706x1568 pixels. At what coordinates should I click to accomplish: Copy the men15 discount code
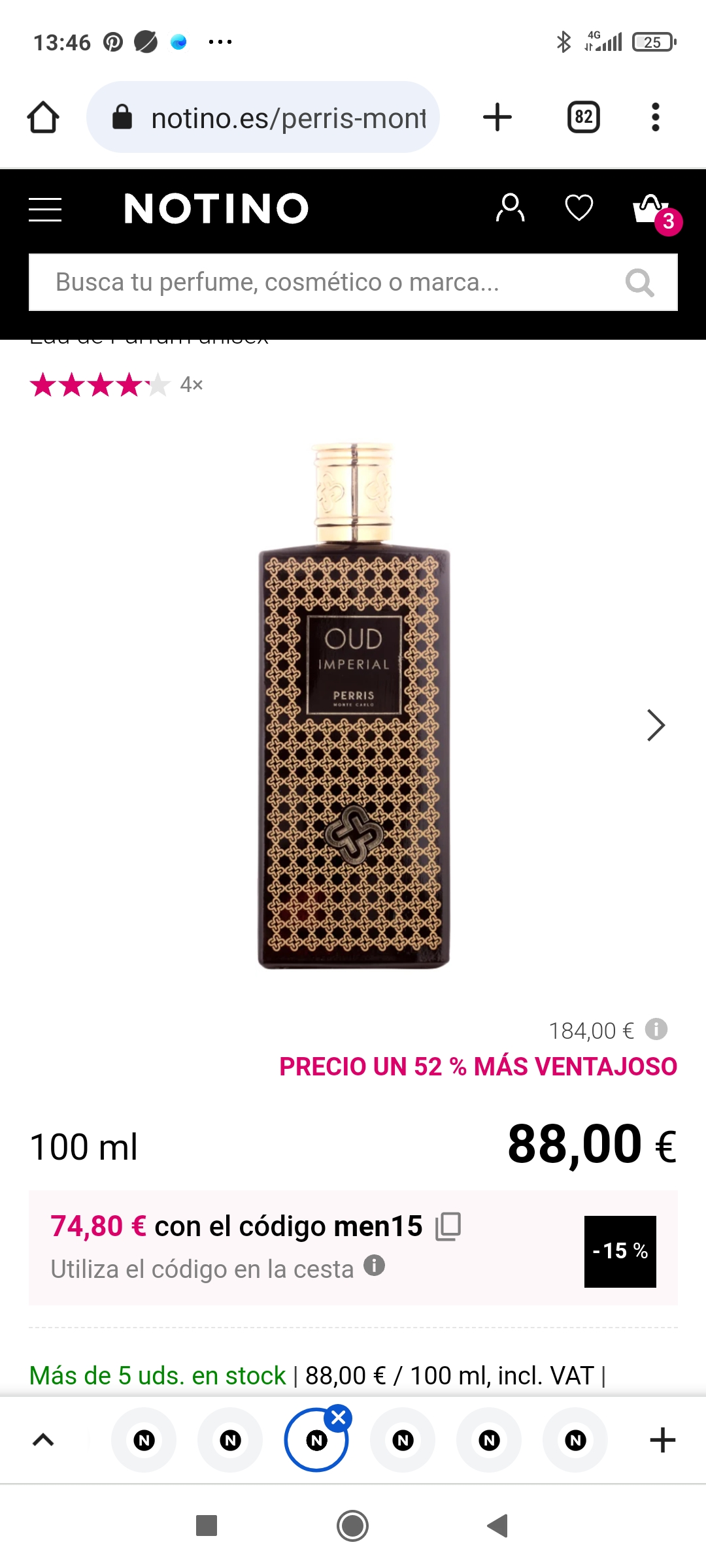pos(448,1226)
